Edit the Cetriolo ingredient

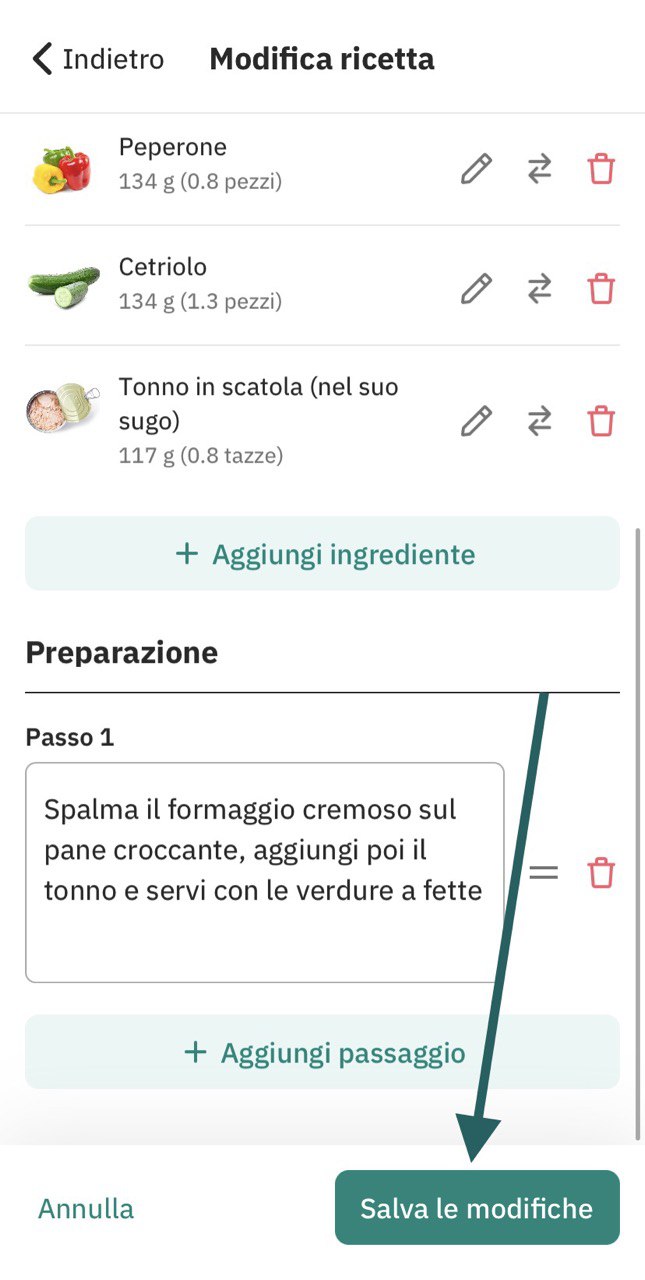(x=476, y=289)
